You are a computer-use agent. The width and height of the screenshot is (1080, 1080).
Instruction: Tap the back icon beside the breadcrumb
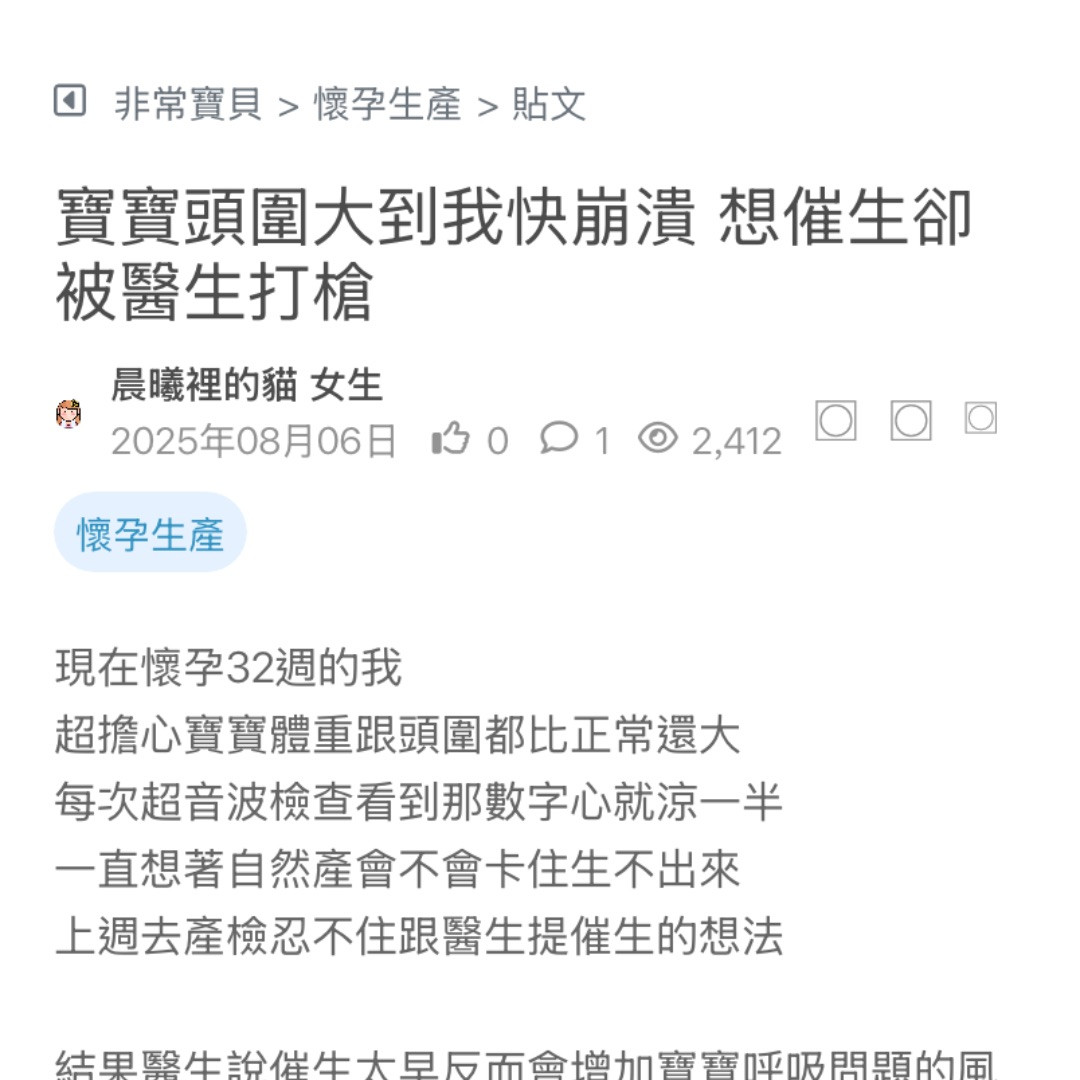pos(69,101)
